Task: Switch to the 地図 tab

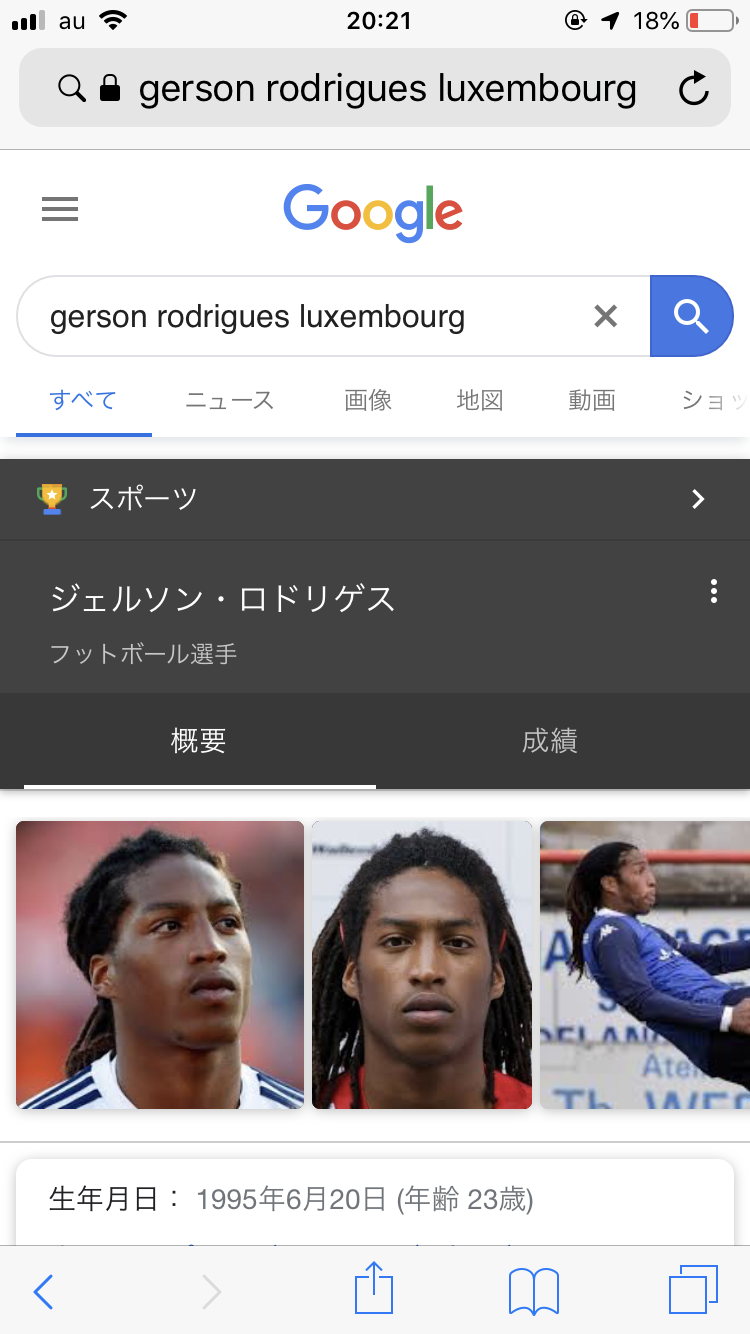Action: coord(480,401)
